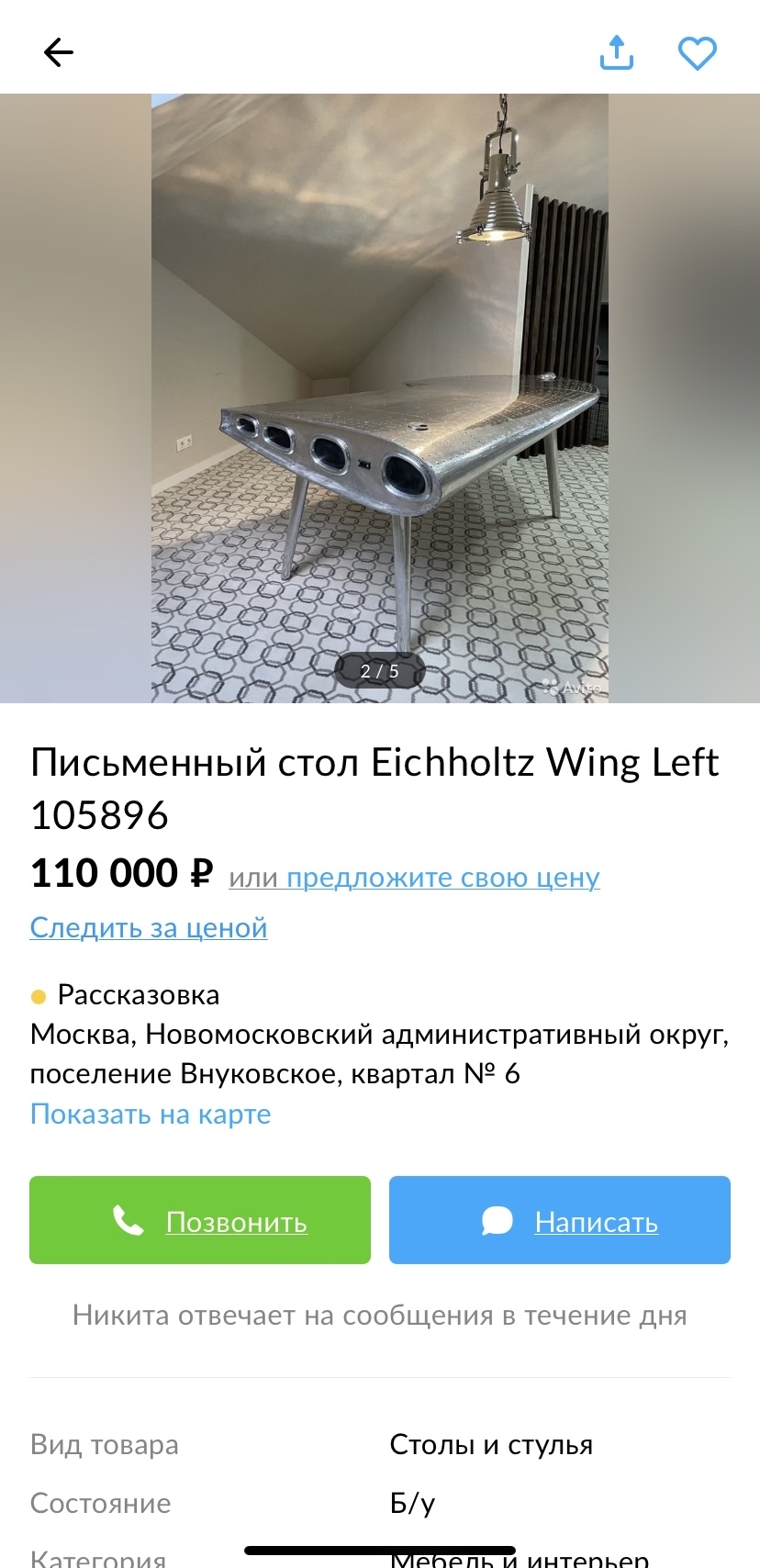This screenshot has width=760, height=1568.
Task: Open the desk photo fullscreen
Action: [x=380, y=398]
